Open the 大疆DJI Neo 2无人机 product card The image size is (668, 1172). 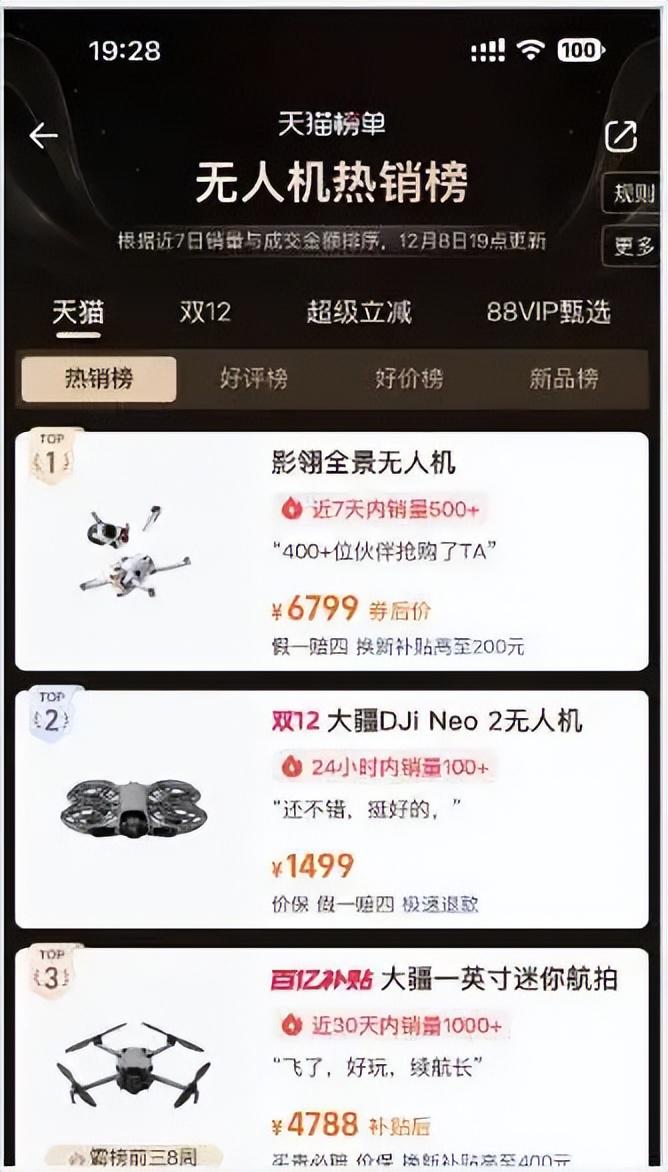(332, 808)
